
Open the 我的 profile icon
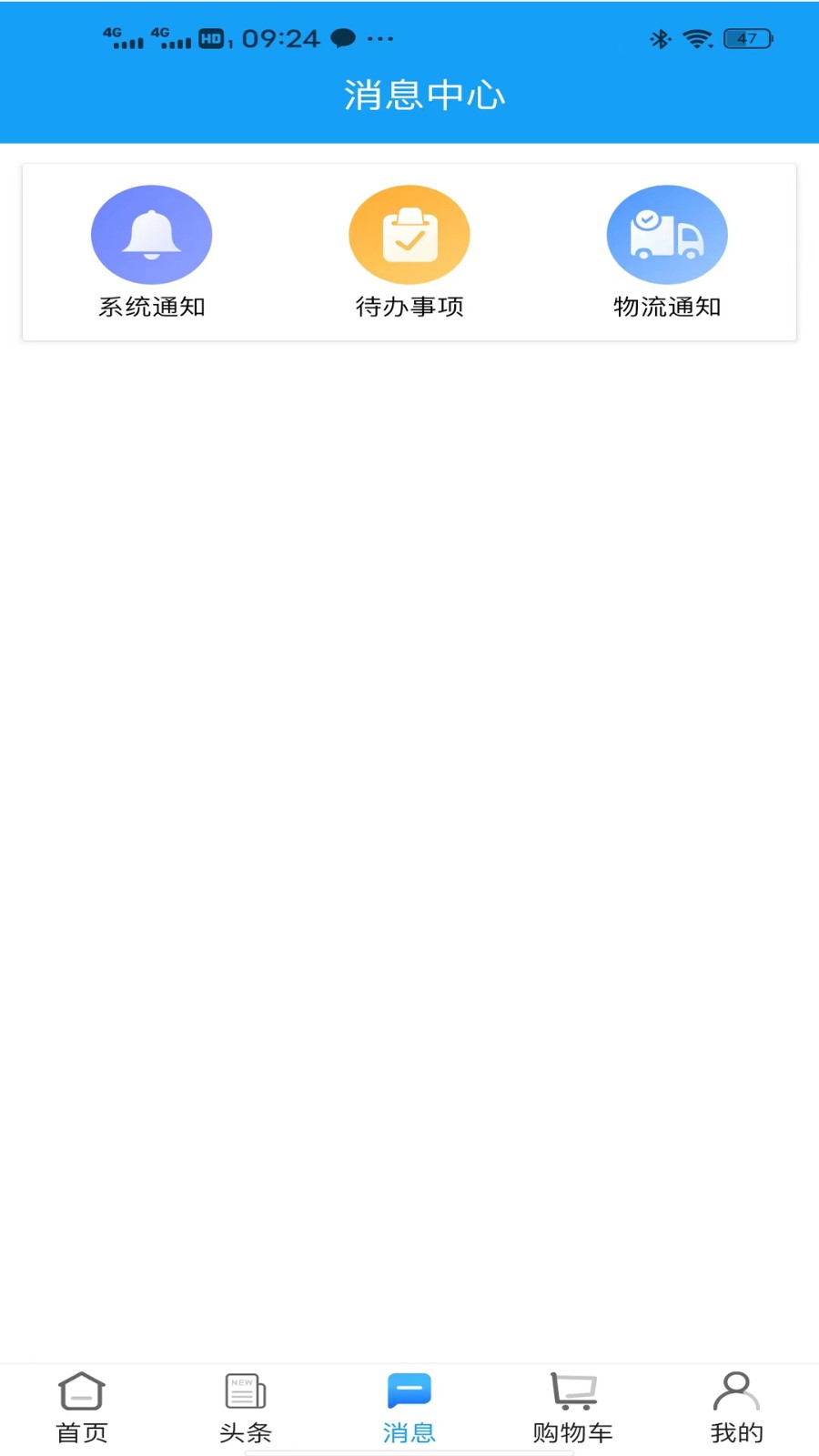(735, 1390)
